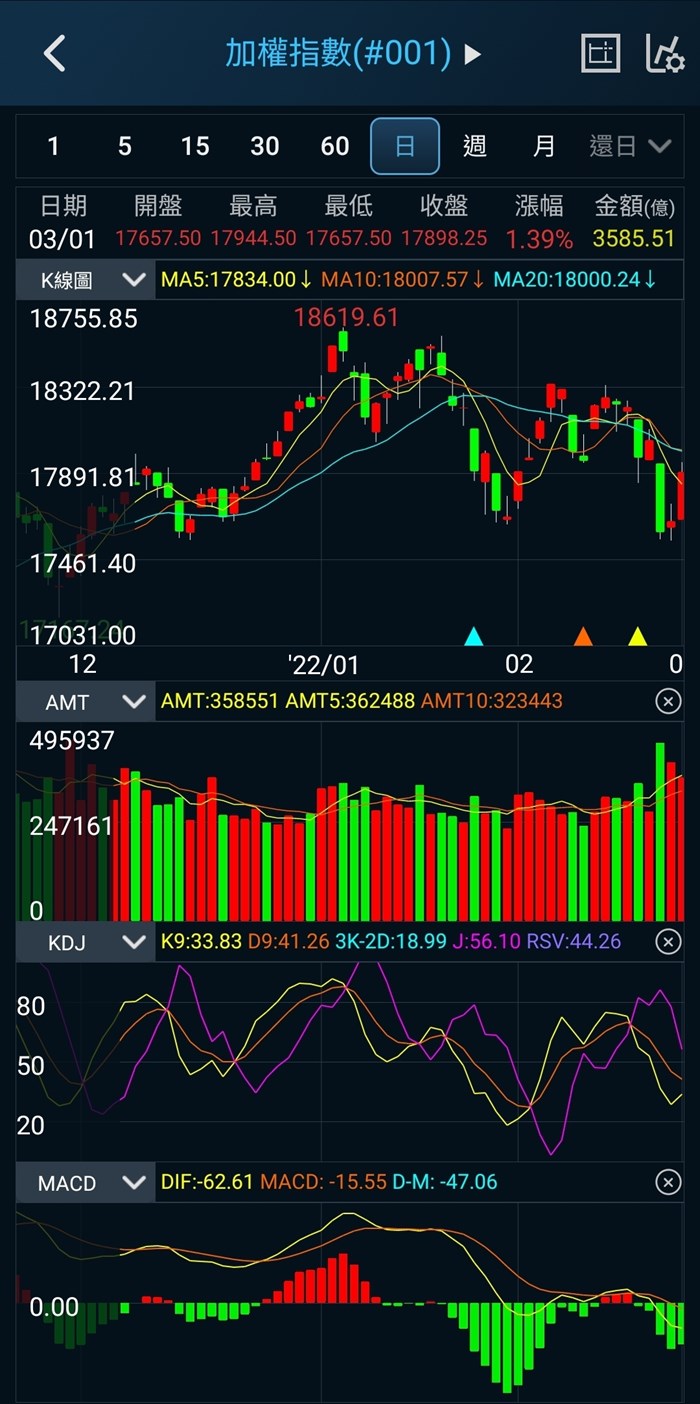Select the 30-minute interval
700x1404 pixels.
pos(264,147)
